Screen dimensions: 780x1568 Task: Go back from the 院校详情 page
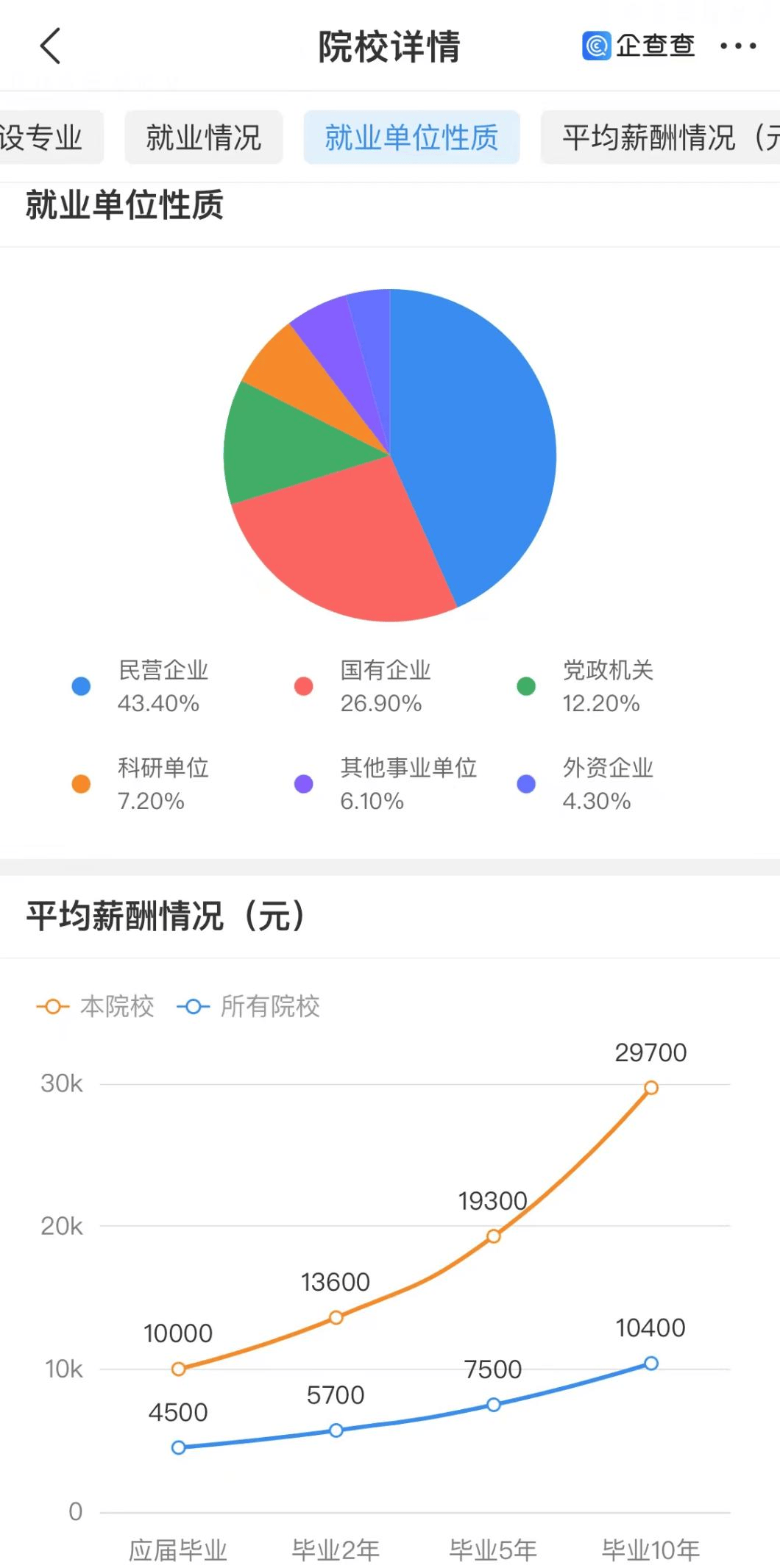click(x=50, y=46)
